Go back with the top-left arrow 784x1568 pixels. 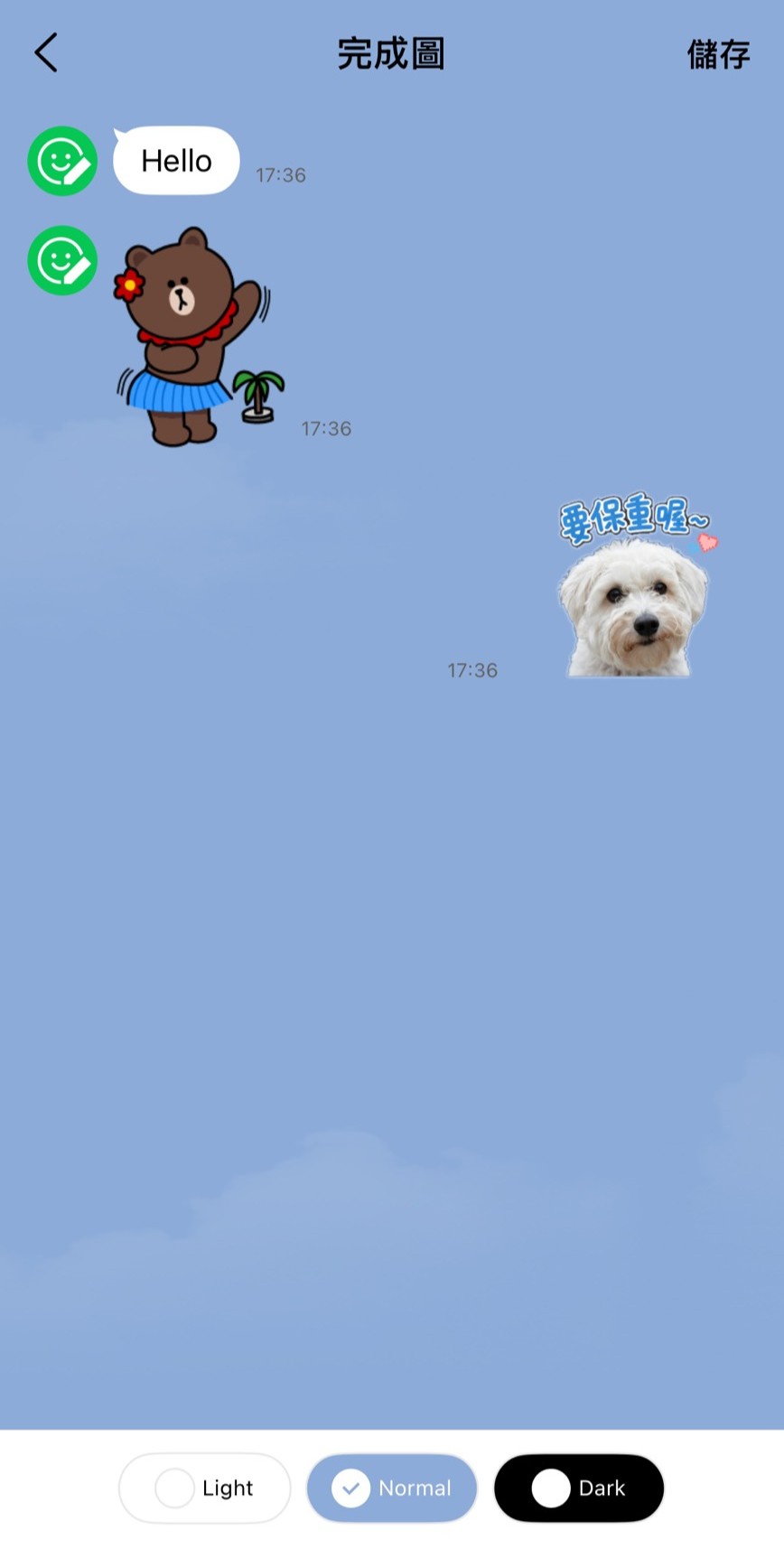46,52
